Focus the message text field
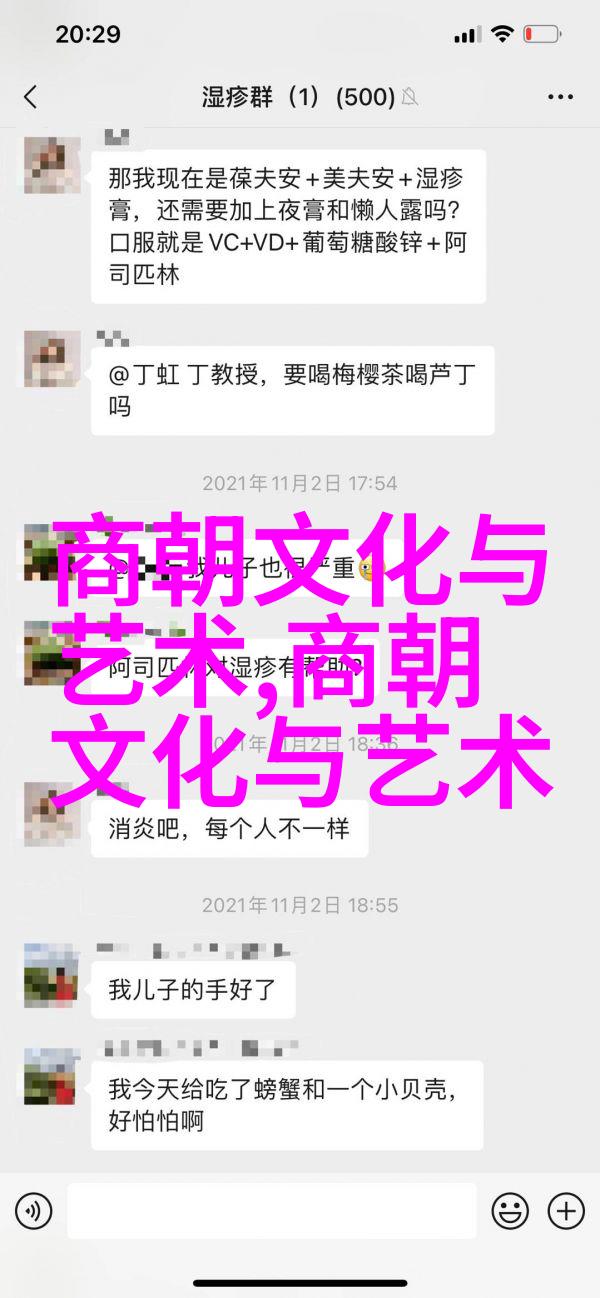This screenshot has width=600, height=1298. pos(272,1211)
